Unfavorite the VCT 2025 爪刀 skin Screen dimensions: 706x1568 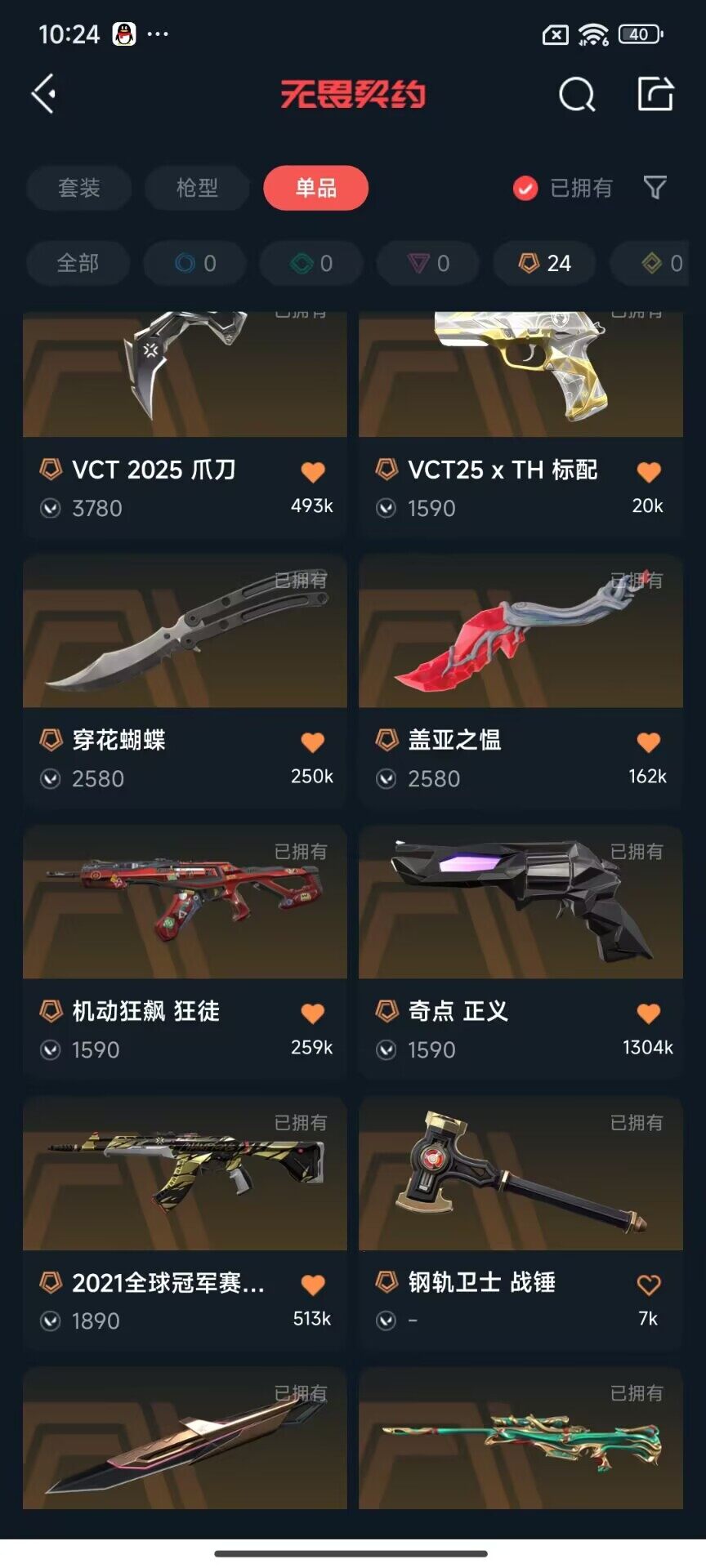click(313, 472)
